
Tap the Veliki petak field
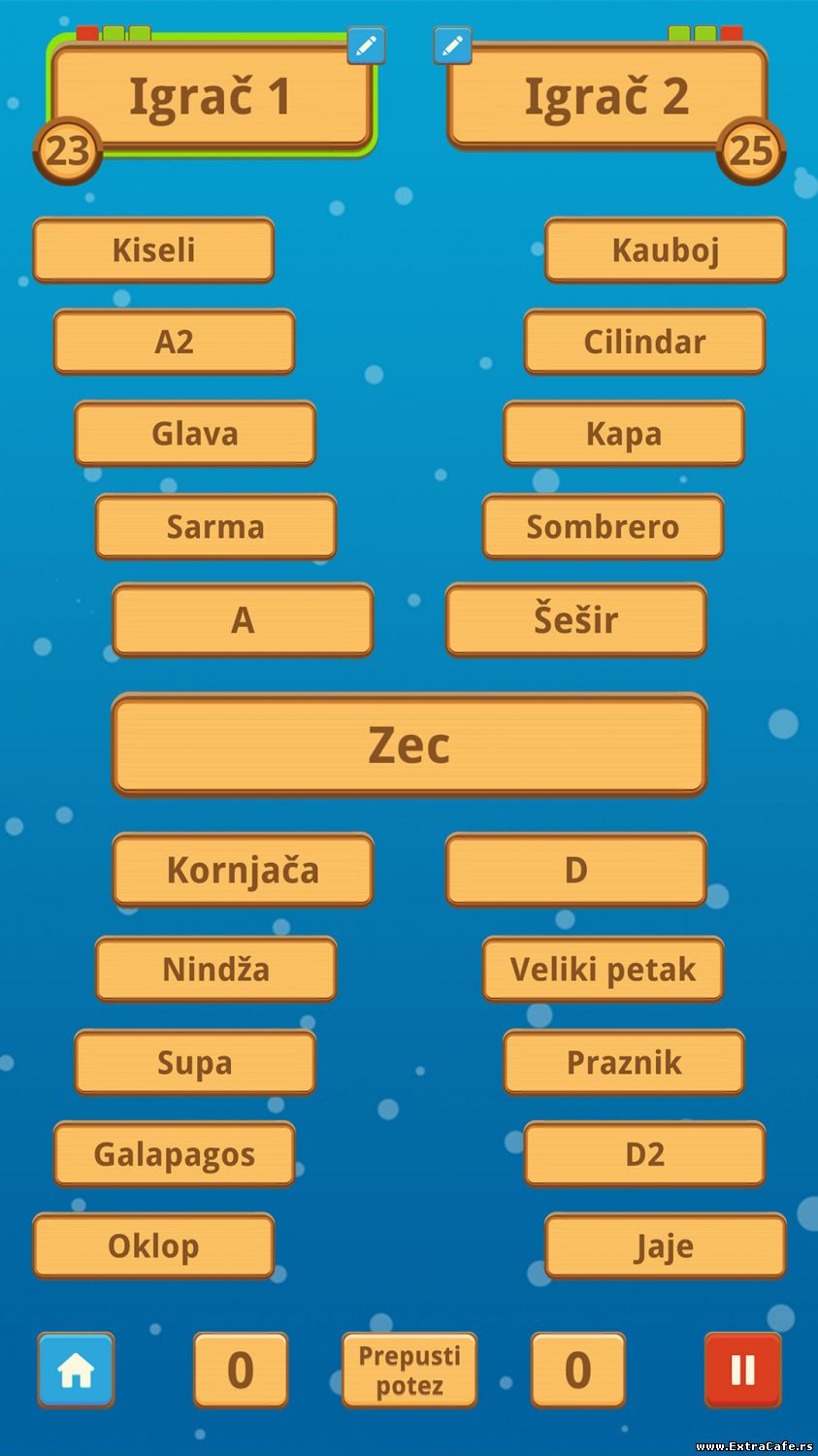click(604, 969)
